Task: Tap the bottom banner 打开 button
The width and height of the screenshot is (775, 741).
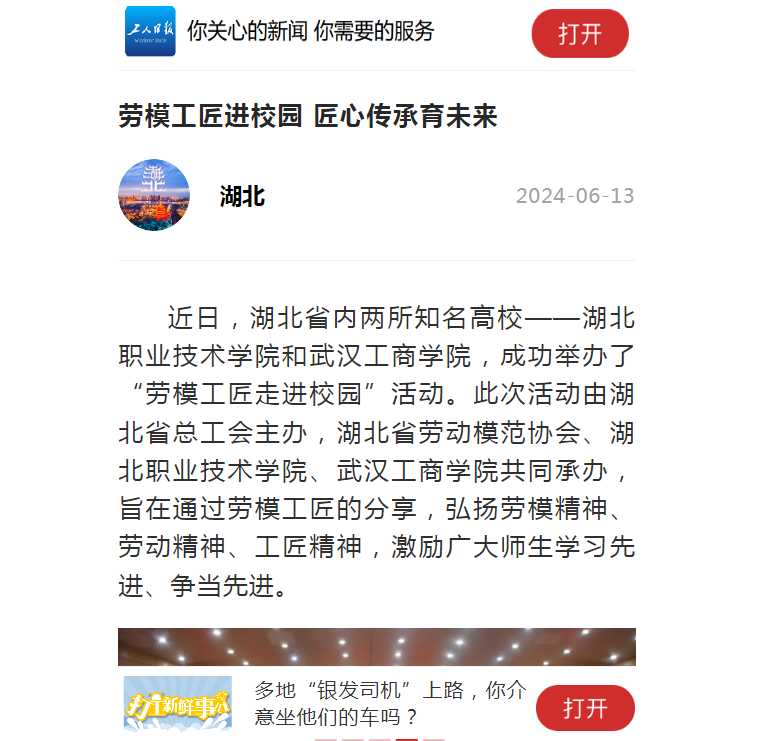Action: (585, 708)
